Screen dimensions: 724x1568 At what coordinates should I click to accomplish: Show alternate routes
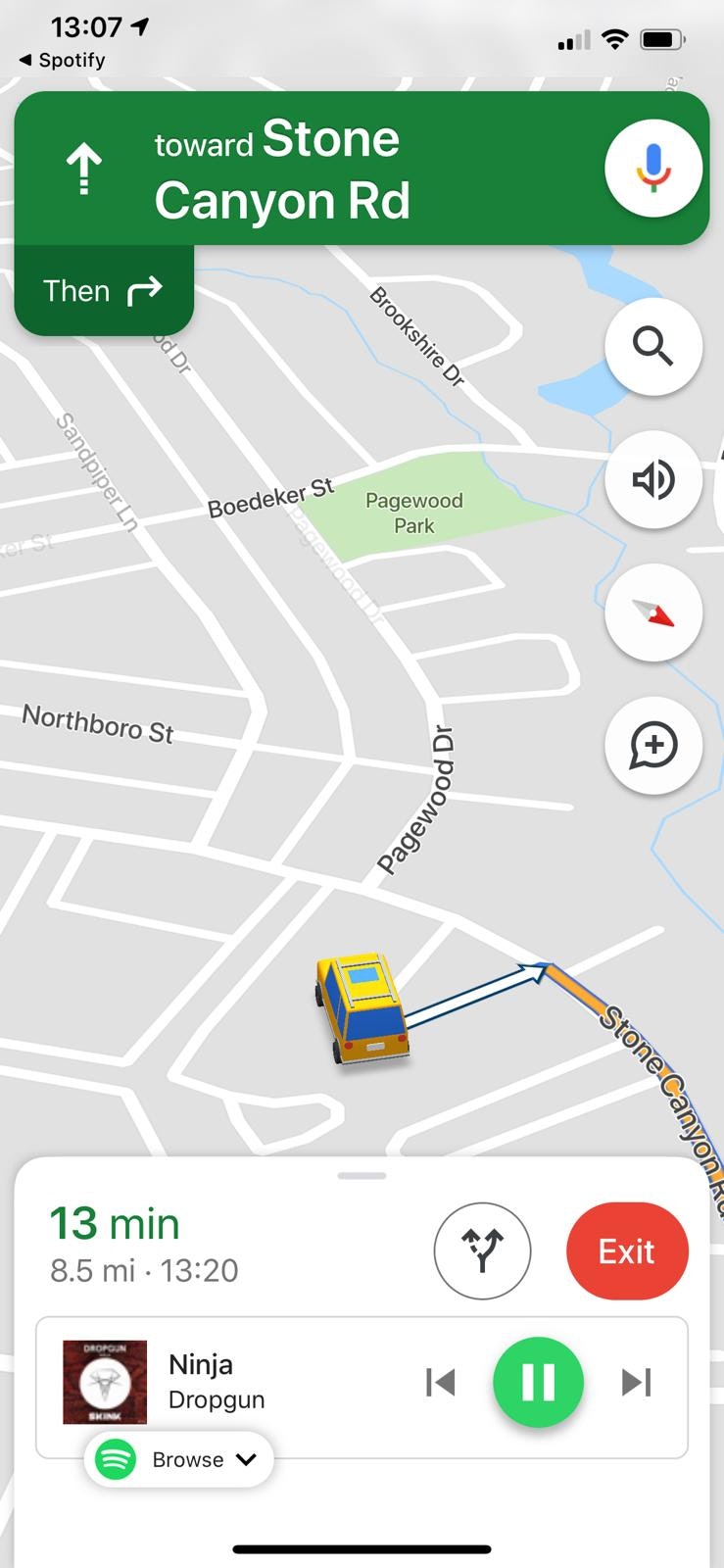[482, 1250]
